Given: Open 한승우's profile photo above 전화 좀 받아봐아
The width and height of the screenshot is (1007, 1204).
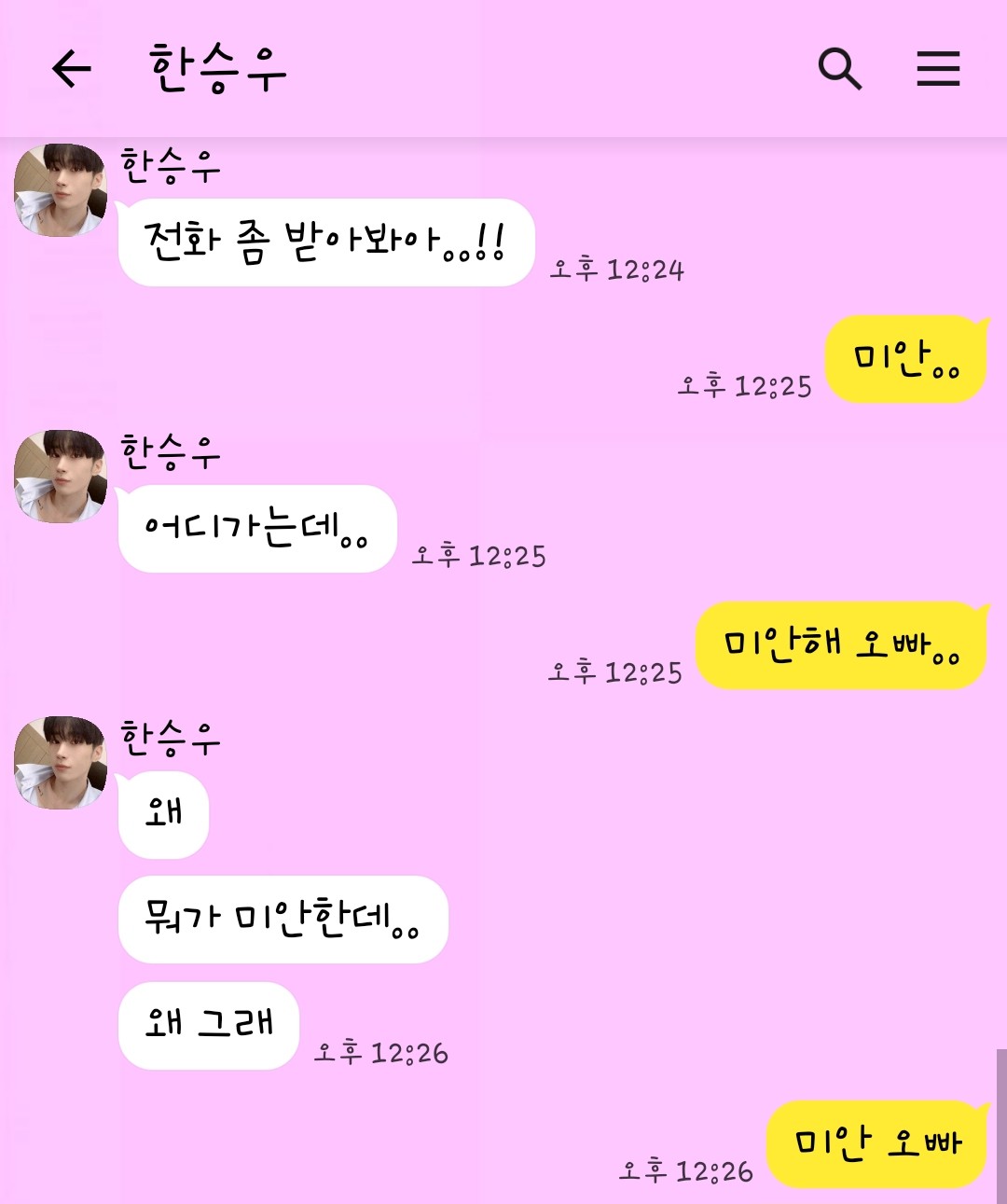Looking at the screenshot, I should (61, 190).
